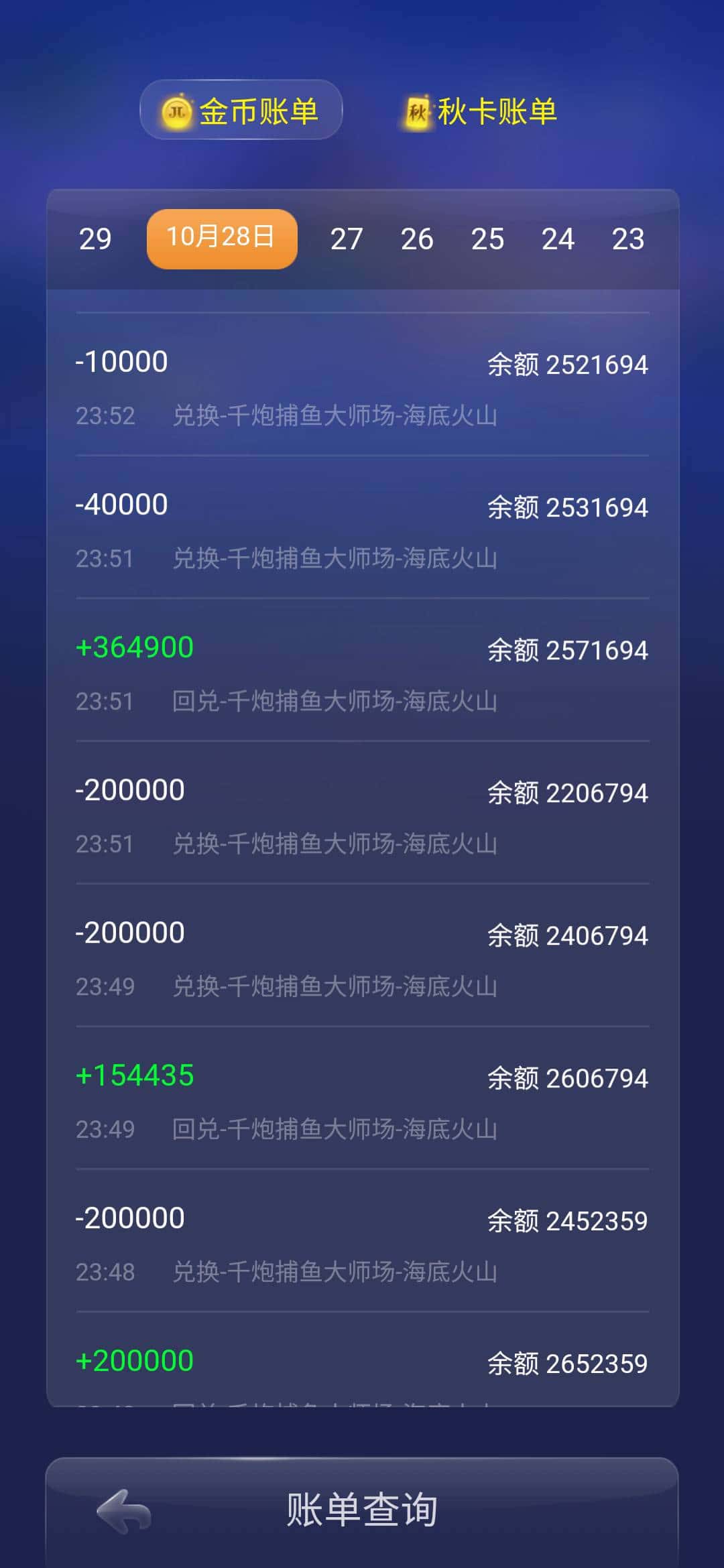Click the 秋 card icon beside 秋卡账单
The width and height of the screenshot is (724, 1568).
pos(417,112)
